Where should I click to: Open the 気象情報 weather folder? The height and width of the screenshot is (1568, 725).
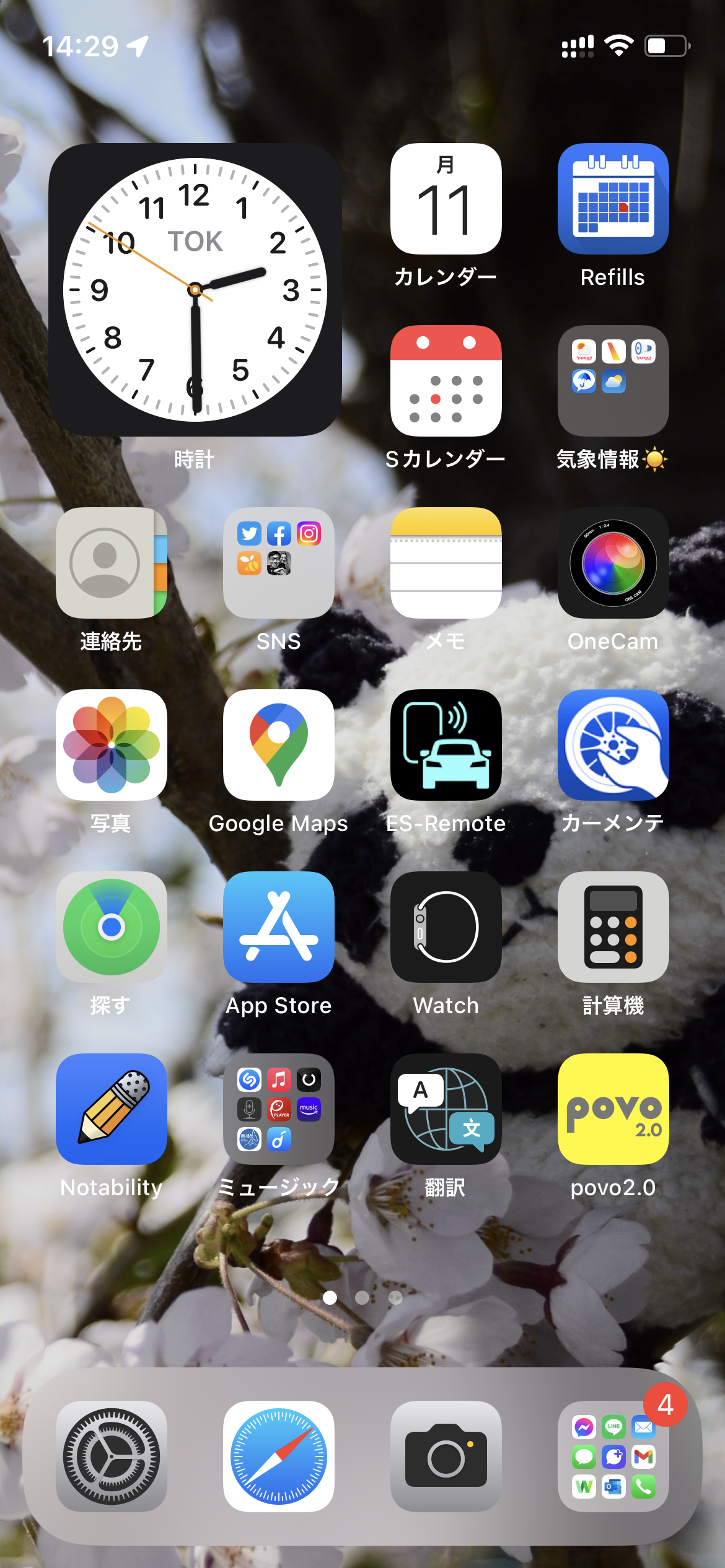(613, 381)
